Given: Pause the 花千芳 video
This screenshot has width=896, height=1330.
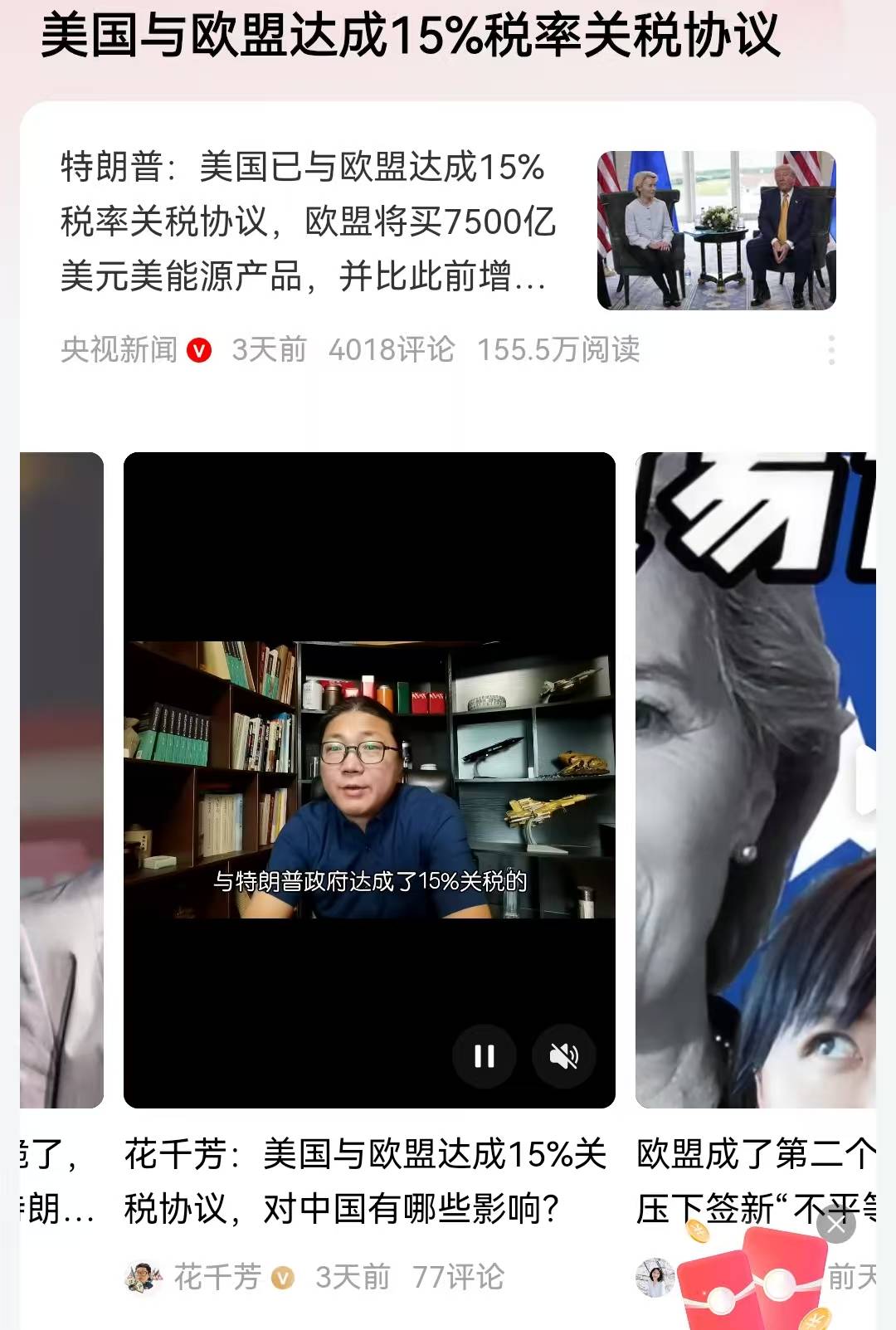Looking at the screenshot, I should 485,1056.
